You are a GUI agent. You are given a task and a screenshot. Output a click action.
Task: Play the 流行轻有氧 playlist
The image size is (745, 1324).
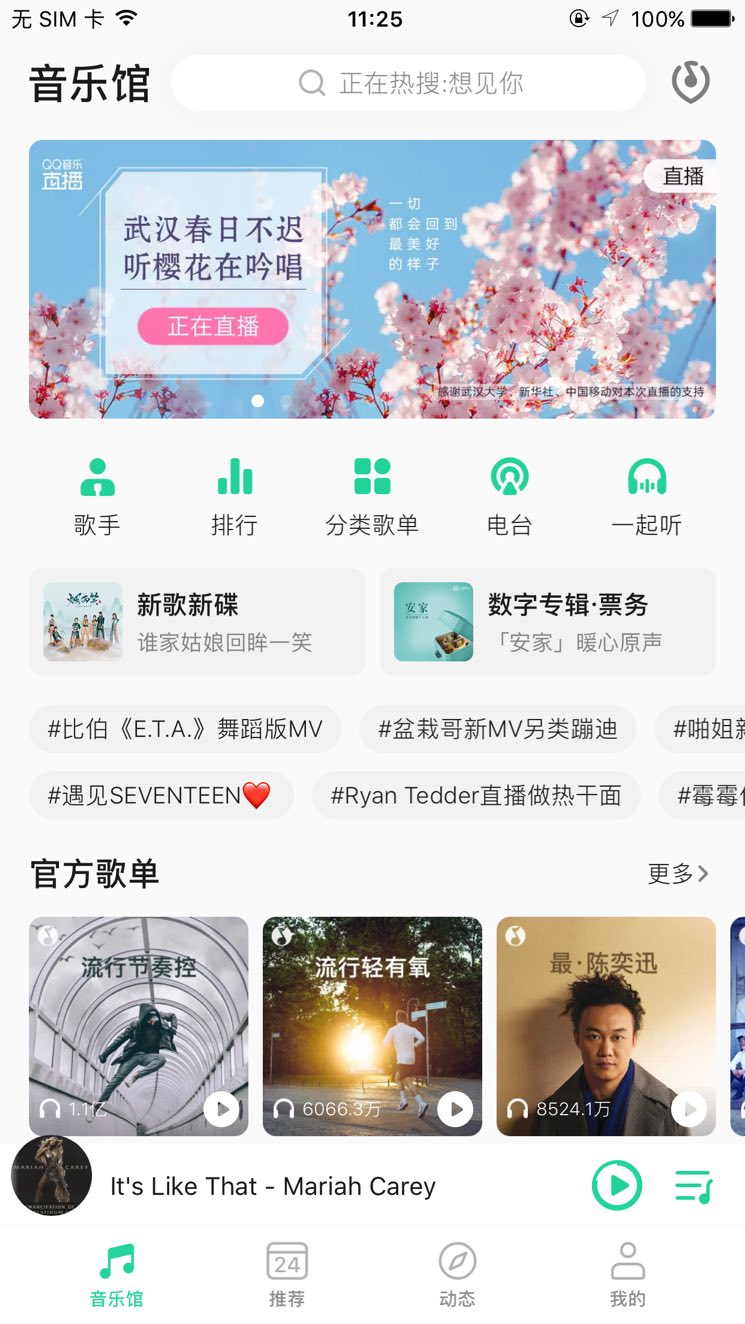(455, 1108)
